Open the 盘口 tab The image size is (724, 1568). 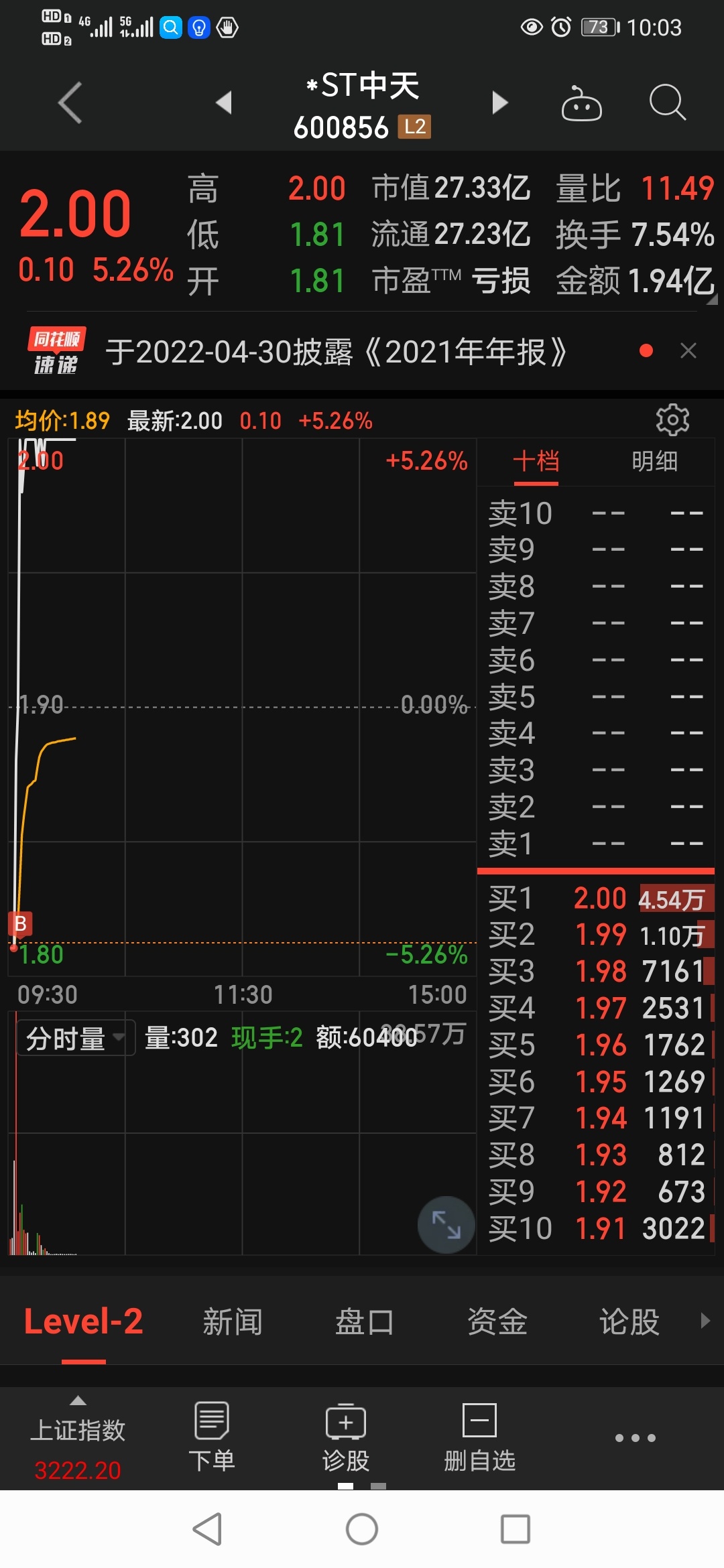[x=365, y=1322]
